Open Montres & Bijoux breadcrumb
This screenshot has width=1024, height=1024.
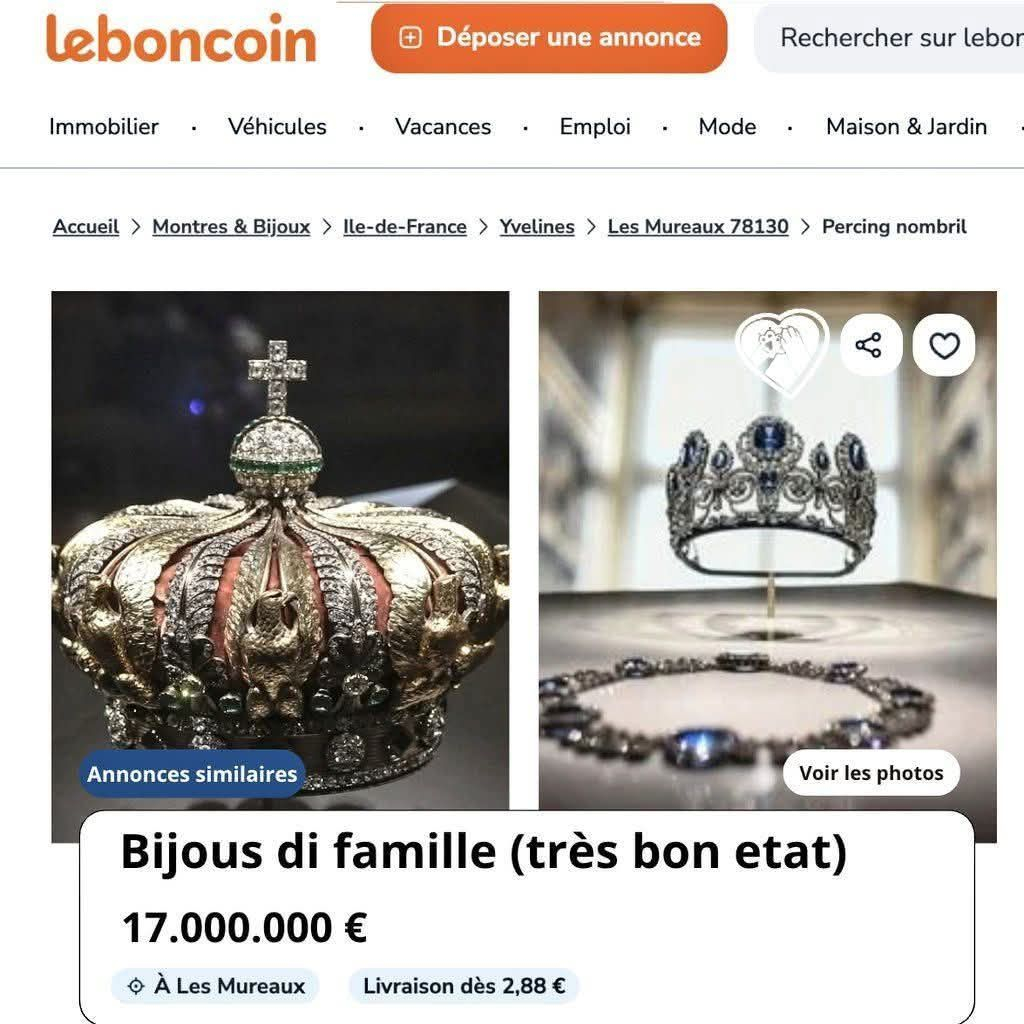tap(231, 227)
